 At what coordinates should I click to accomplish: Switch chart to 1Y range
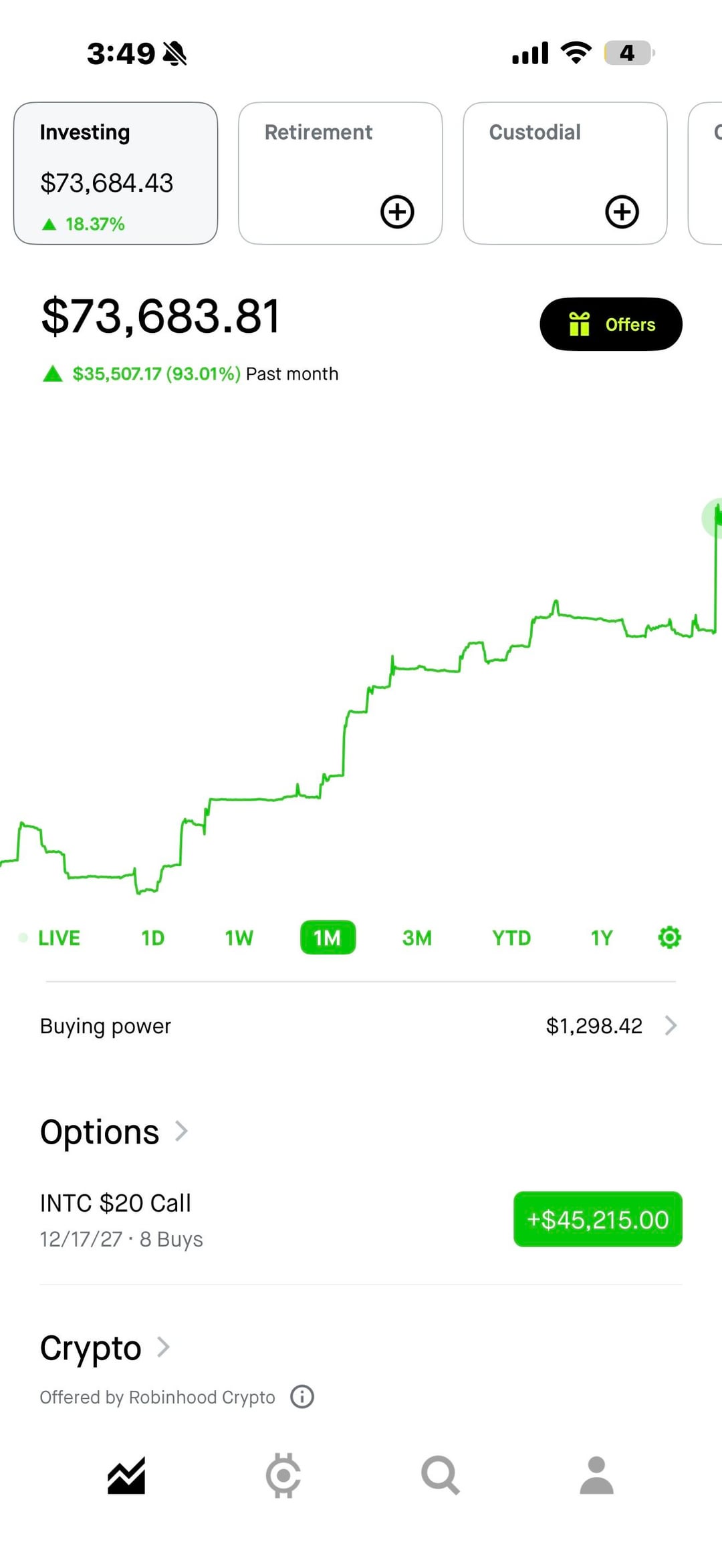(x=601, y=938)
